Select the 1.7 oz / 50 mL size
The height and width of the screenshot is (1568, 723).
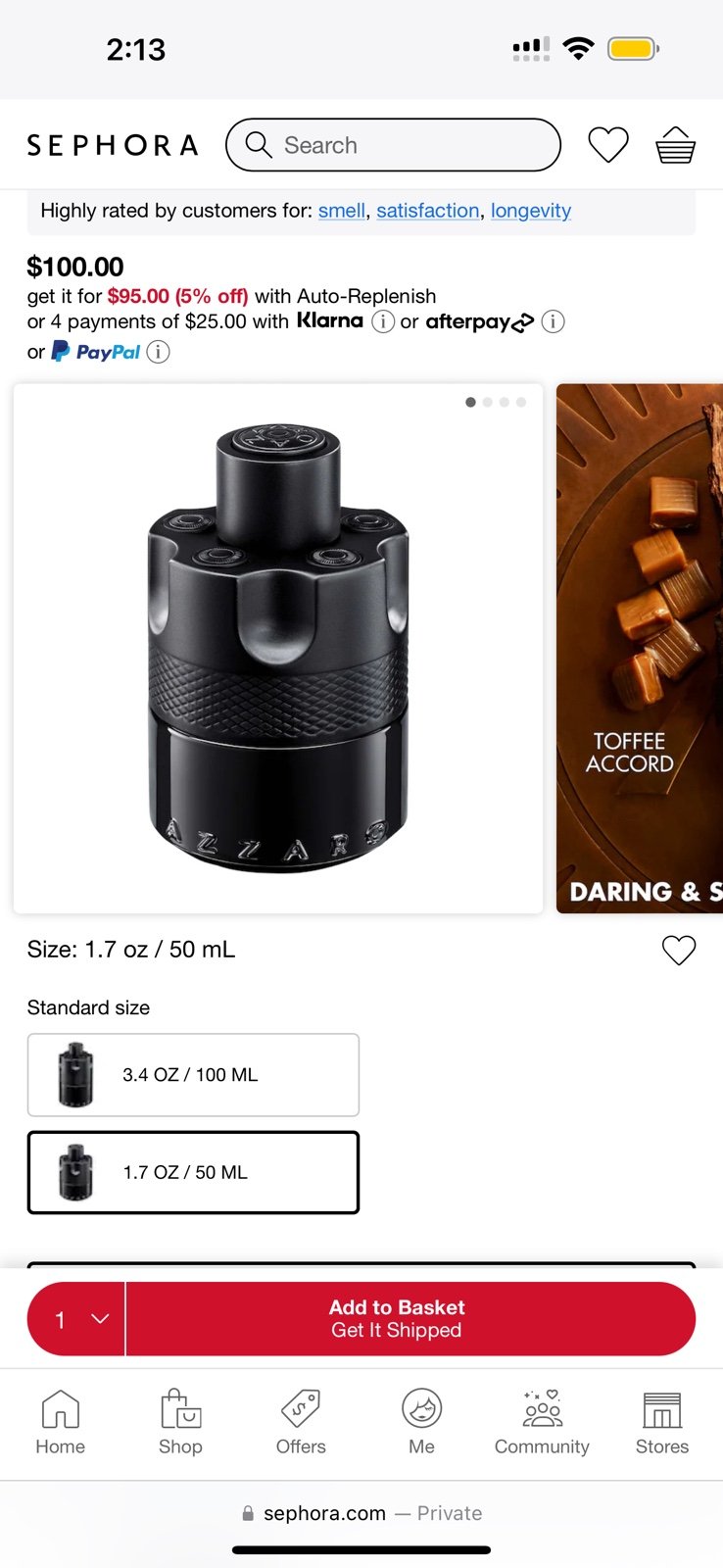(193, 1173)
